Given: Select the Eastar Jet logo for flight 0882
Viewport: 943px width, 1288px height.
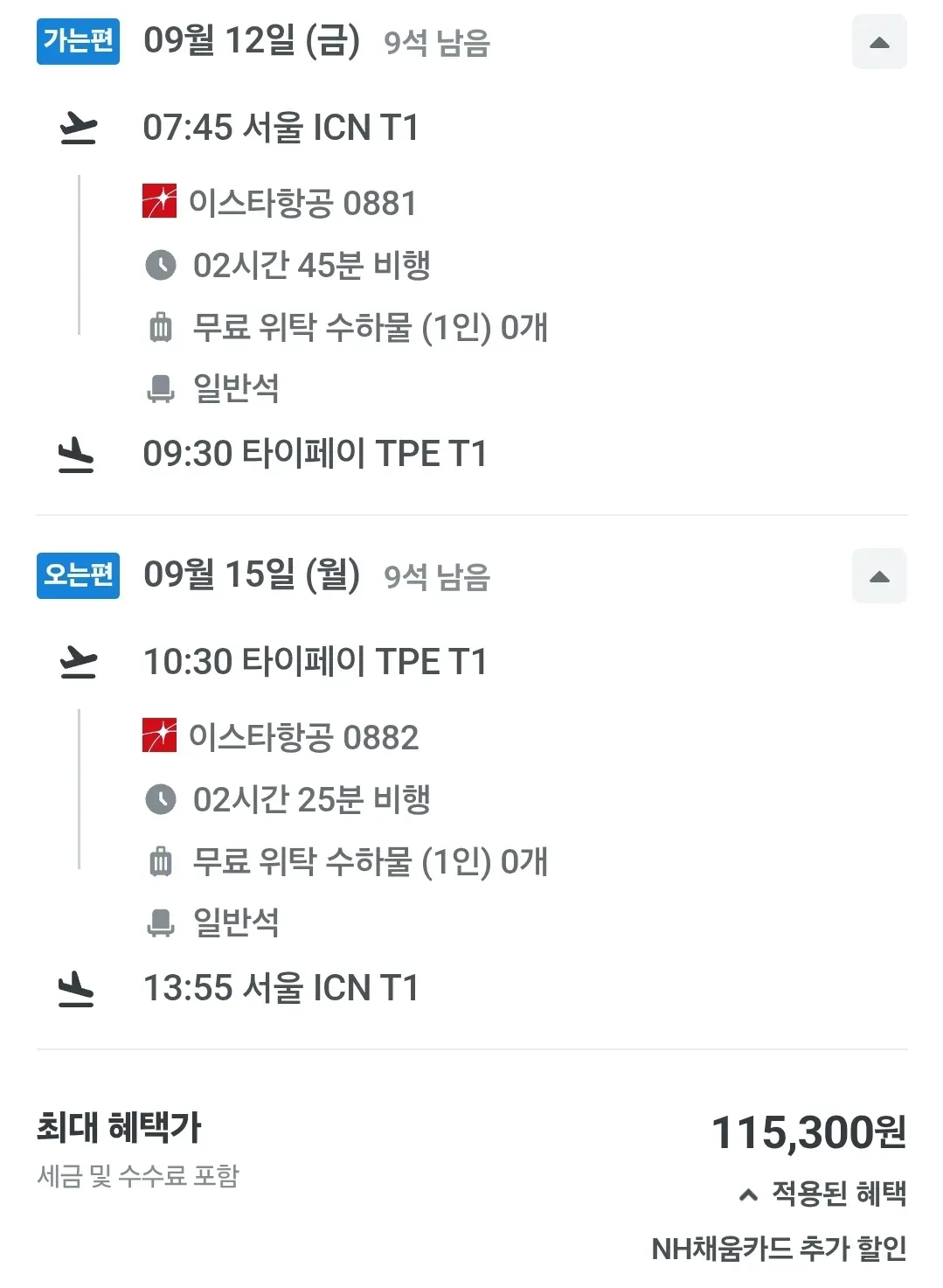Looking at the screenshot, I should pyautogui.click(x=159, y=737).
